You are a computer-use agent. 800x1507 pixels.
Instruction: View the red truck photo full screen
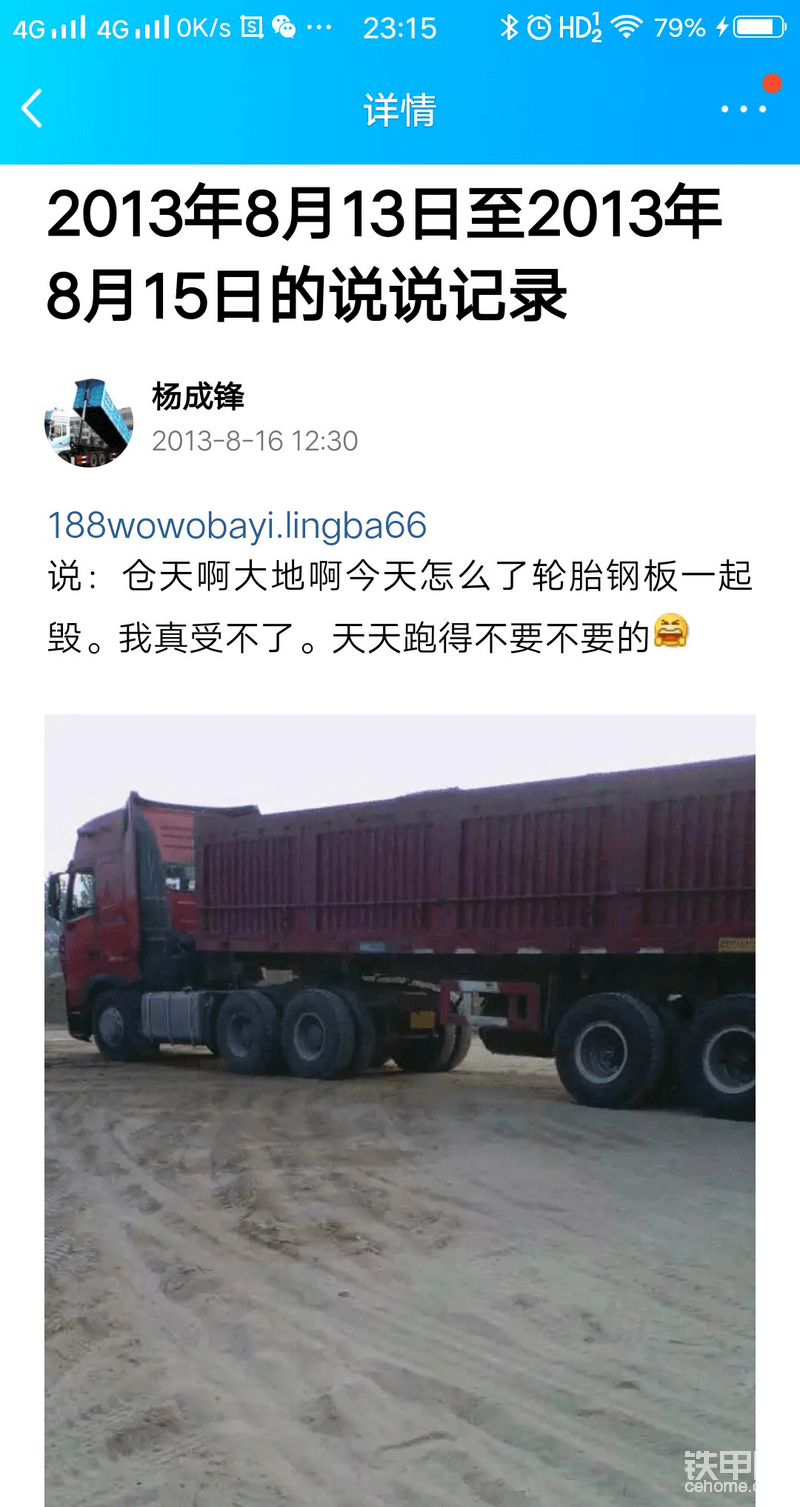(x=400, y=1100)
